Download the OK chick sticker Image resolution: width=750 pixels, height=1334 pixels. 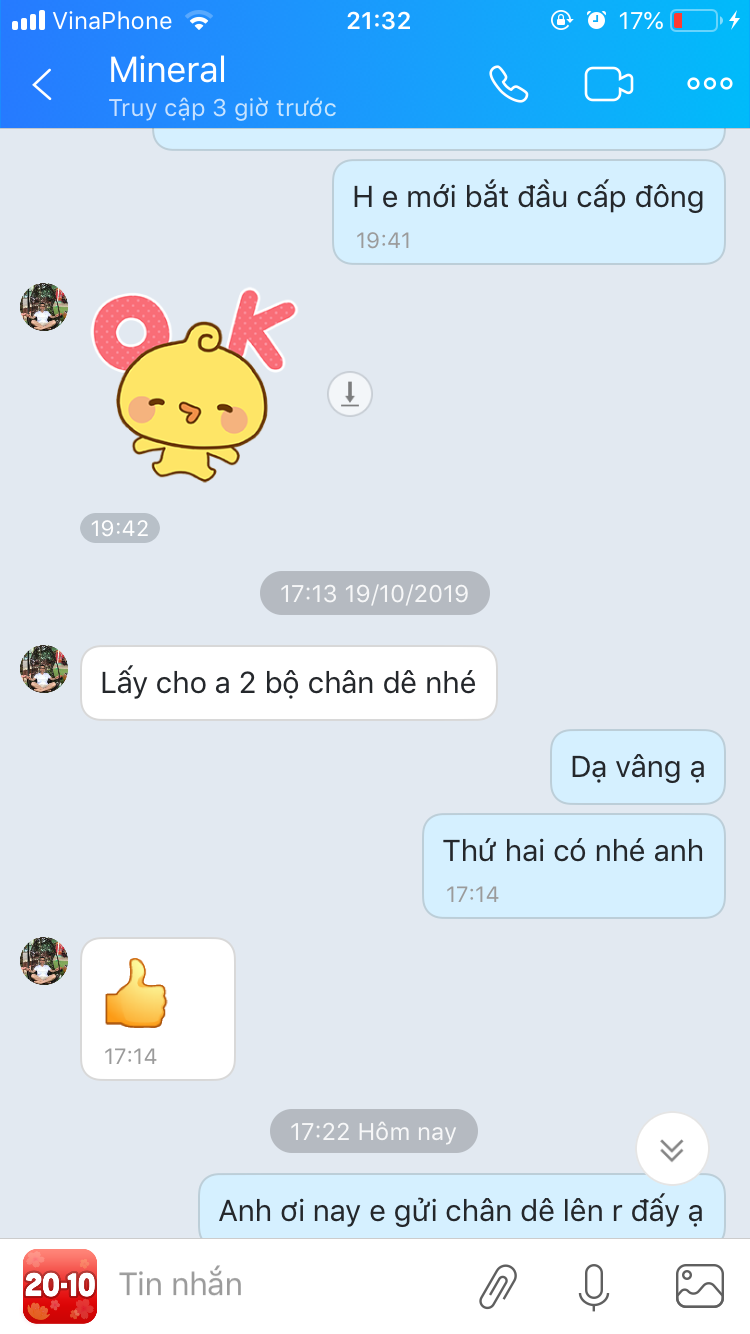point(350,394)
